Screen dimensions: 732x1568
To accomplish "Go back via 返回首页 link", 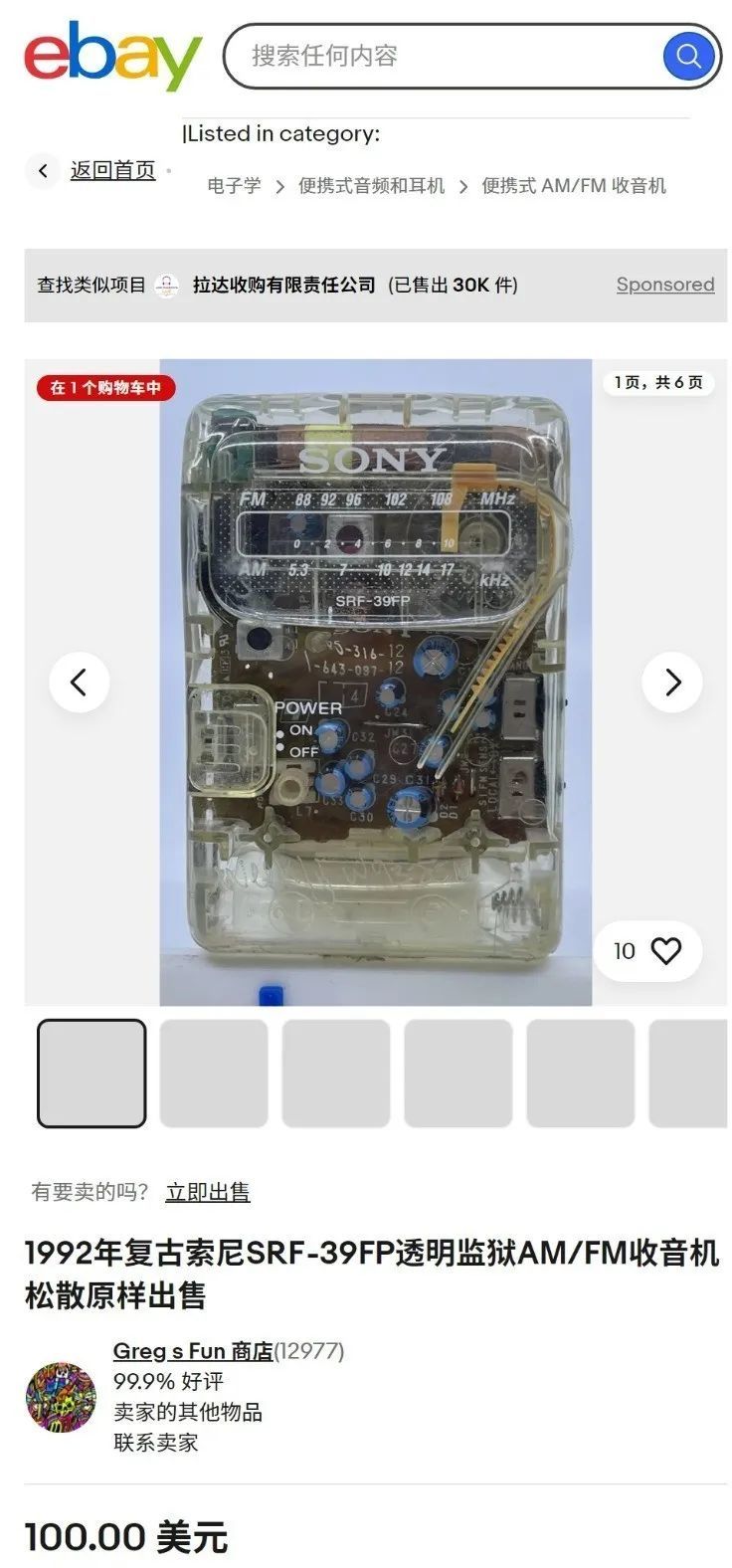I will [x=112, y=170].
